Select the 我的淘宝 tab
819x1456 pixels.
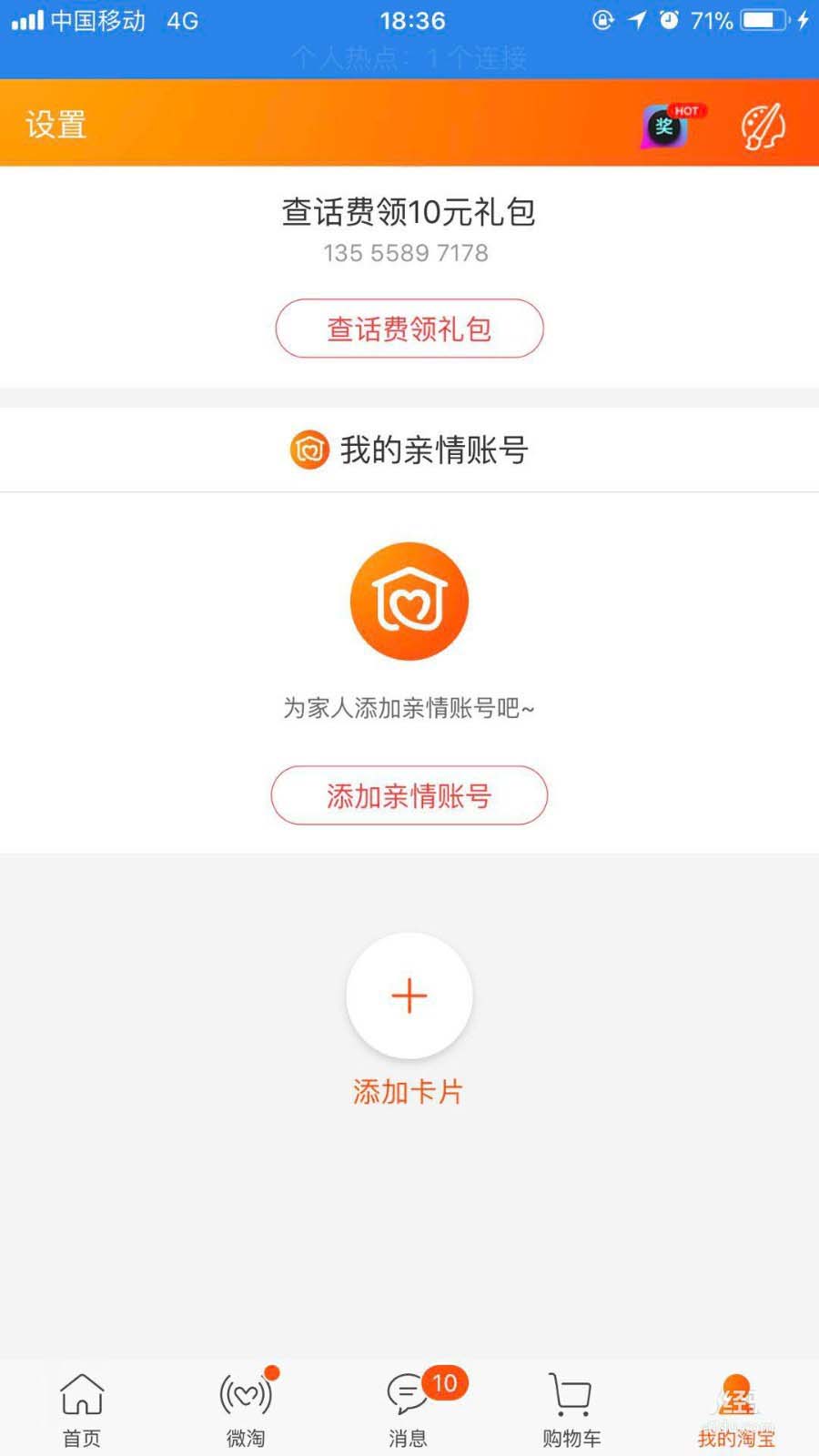coord(736,1409)
